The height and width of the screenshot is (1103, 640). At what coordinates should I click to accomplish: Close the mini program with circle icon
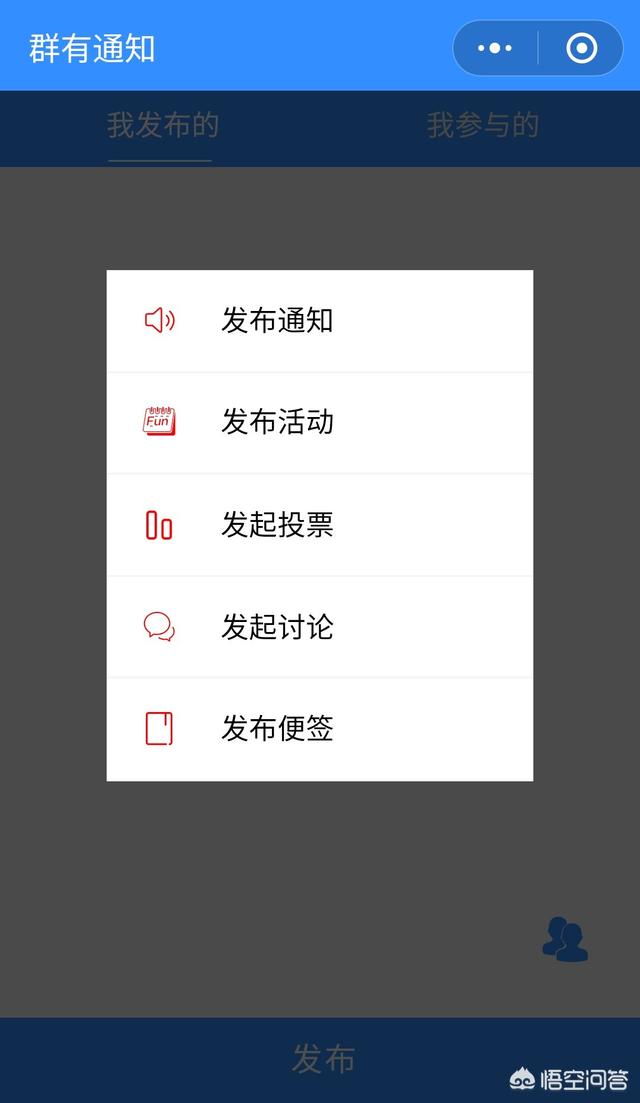(581, 48)
